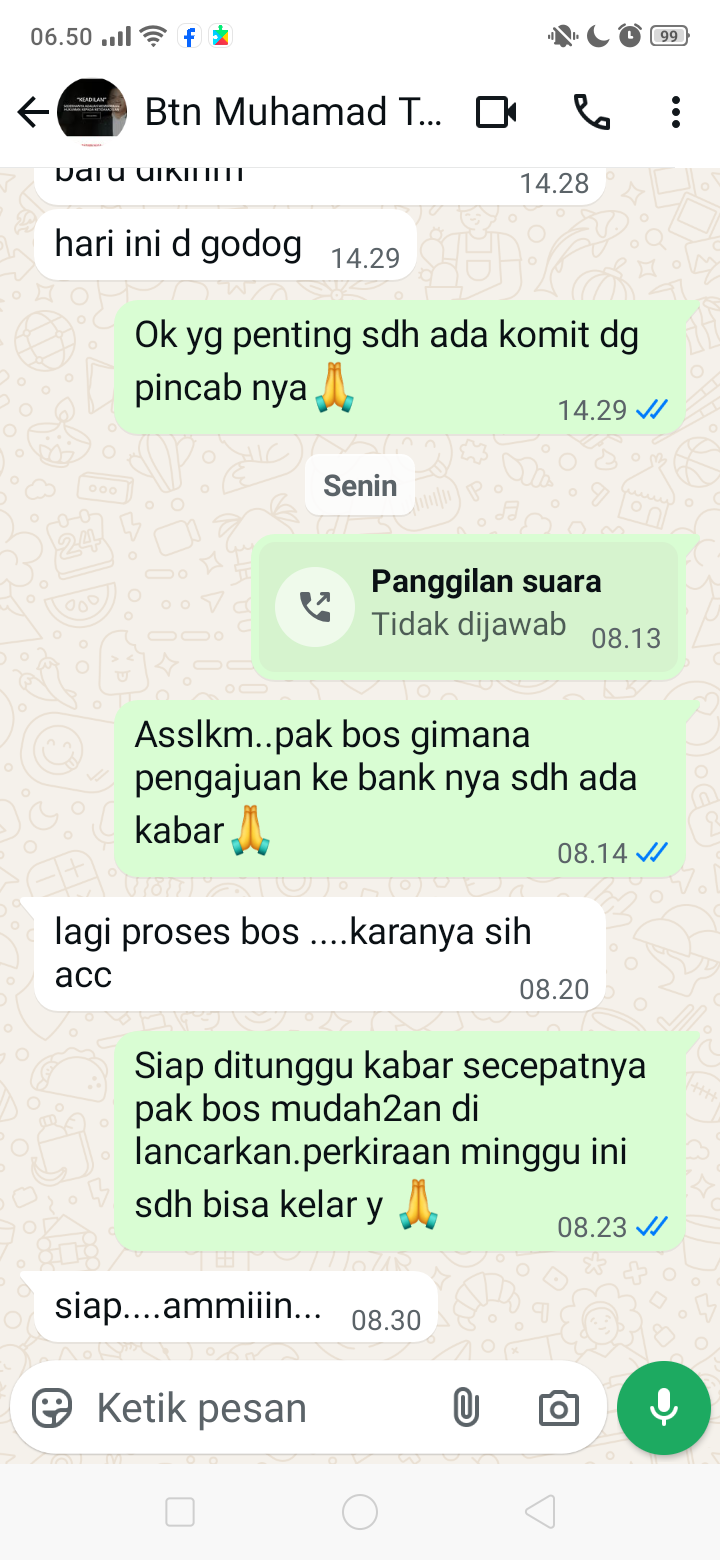Go back to the chat list
This screenshot has width=720, height=1560.
[32, 113]
